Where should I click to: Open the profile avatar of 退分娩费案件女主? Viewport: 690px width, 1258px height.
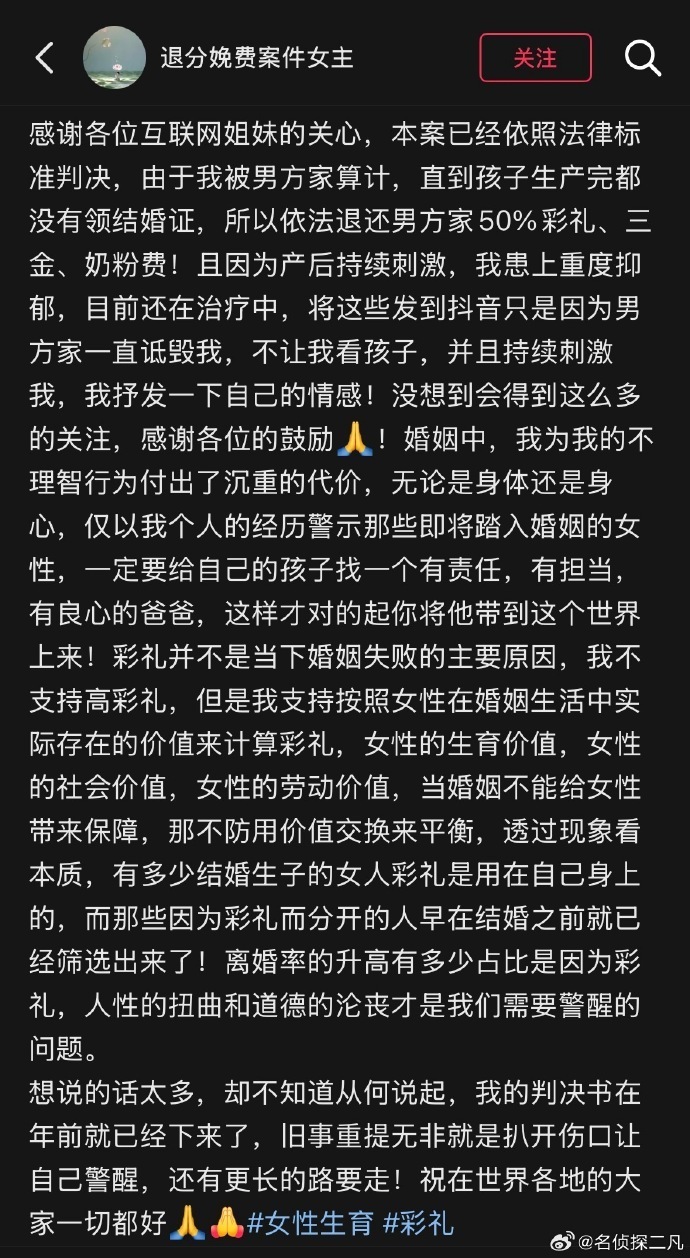pos(114,58)
